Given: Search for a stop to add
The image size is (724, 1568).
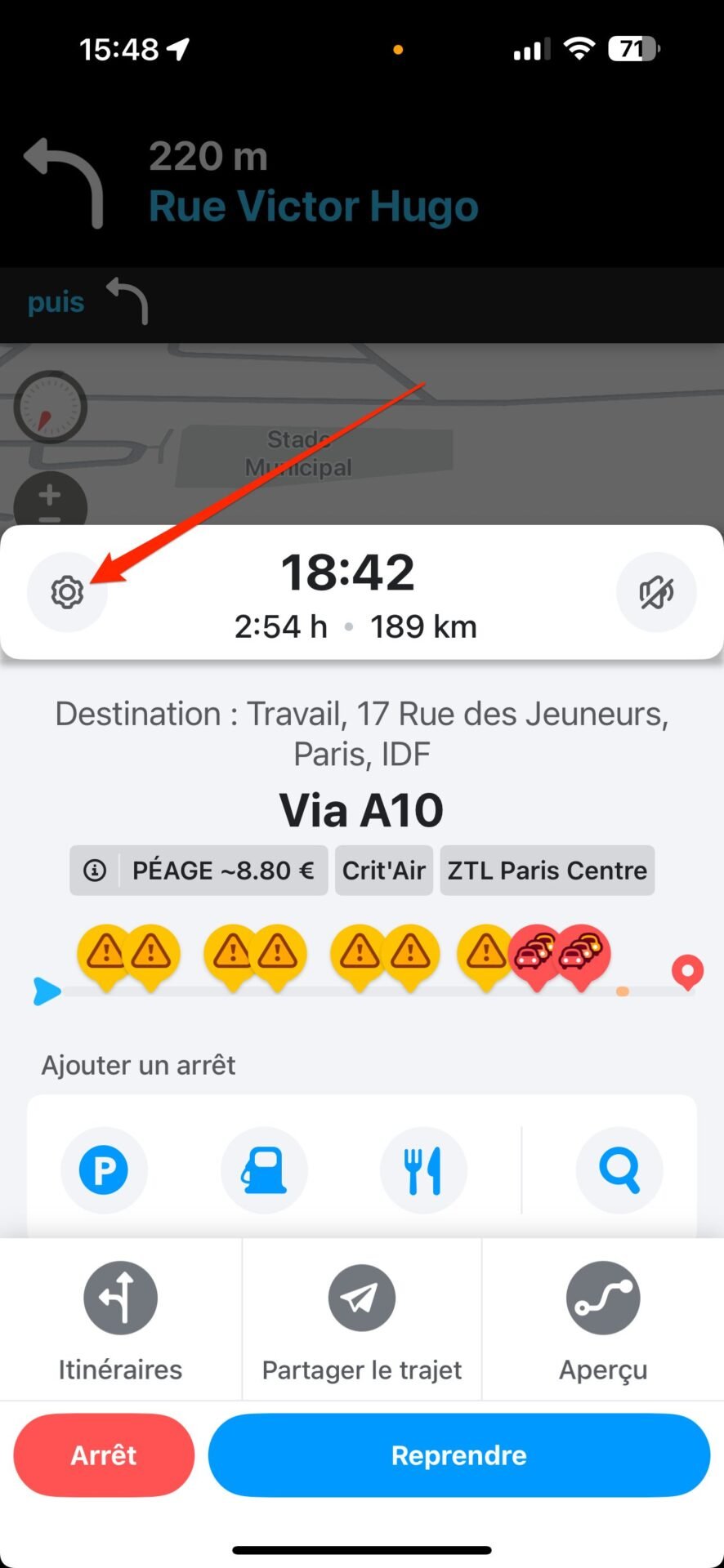Looking at the screenshot, I should 619,1170.
